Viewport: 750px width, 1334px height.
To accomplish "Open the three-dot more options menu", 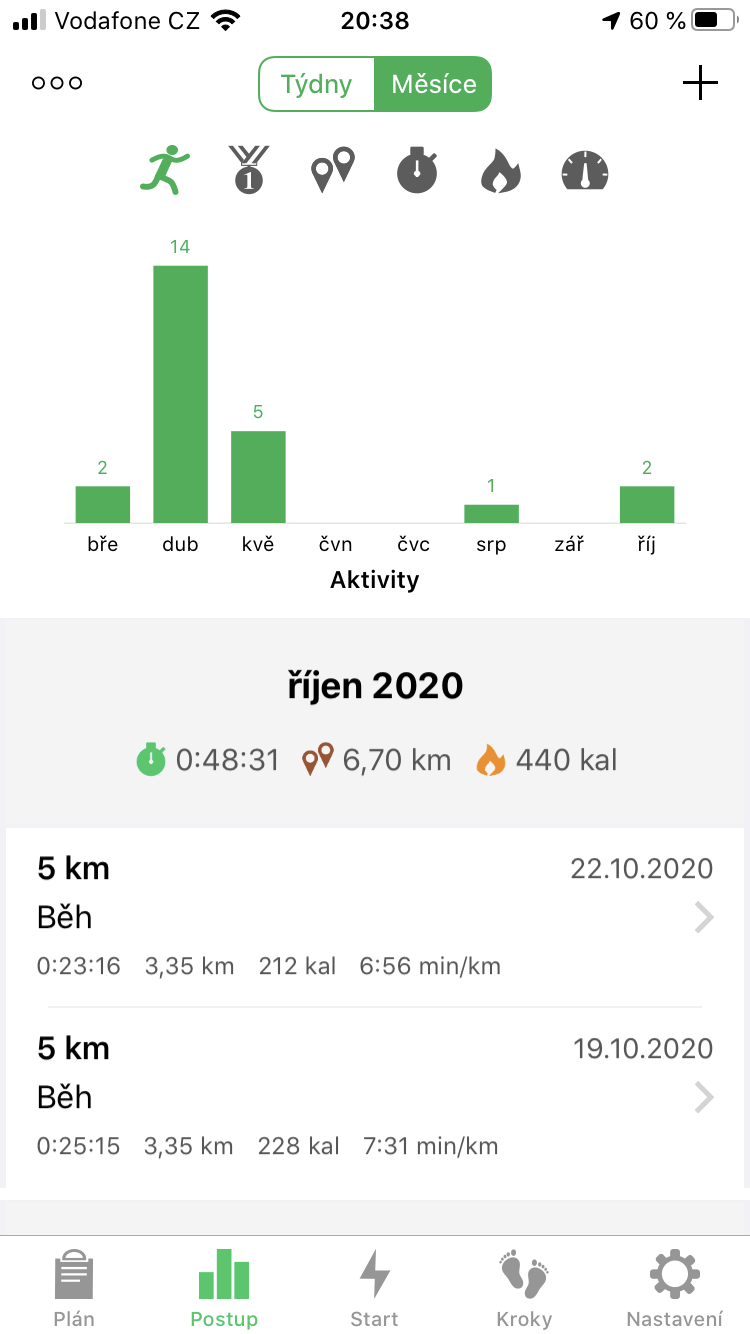I will coord(57,83).
